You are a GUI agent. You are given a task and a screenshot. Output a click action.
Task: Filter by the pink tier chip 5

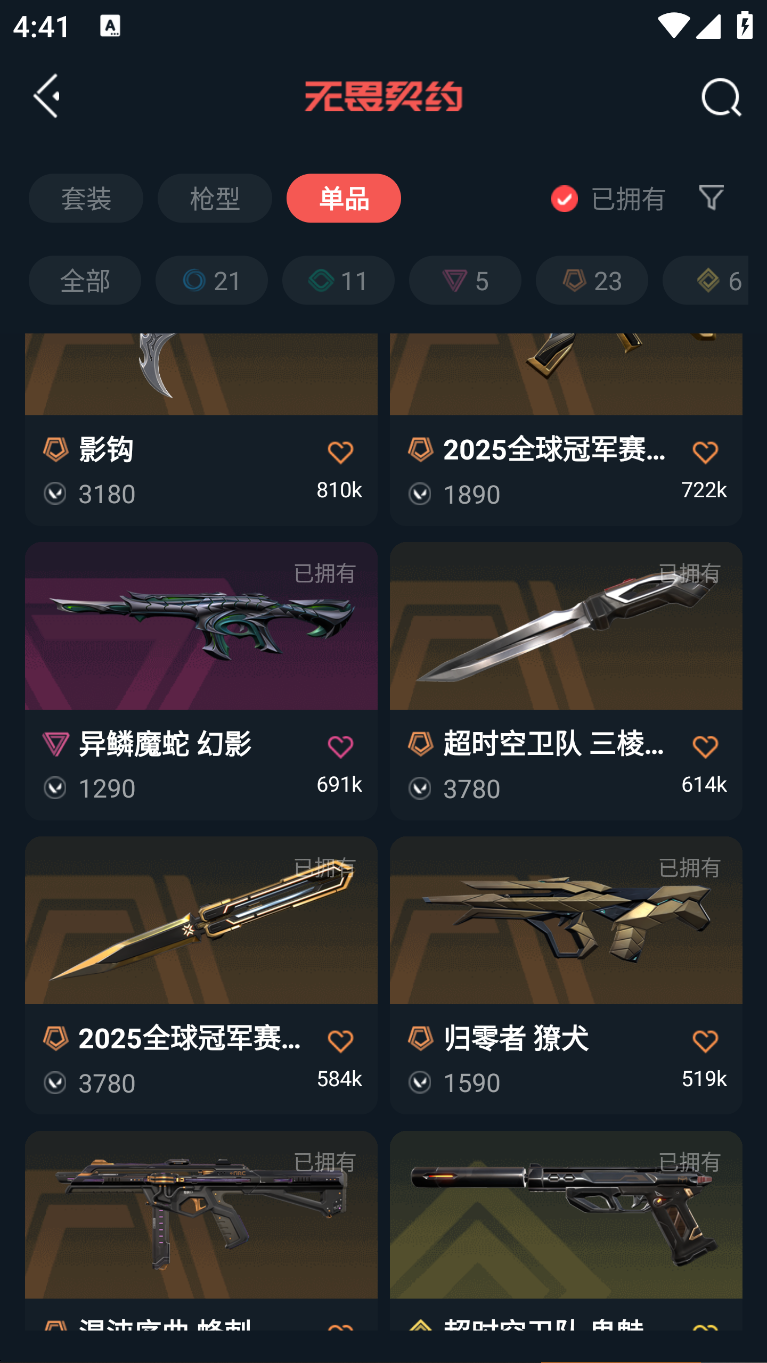point(465,280)
